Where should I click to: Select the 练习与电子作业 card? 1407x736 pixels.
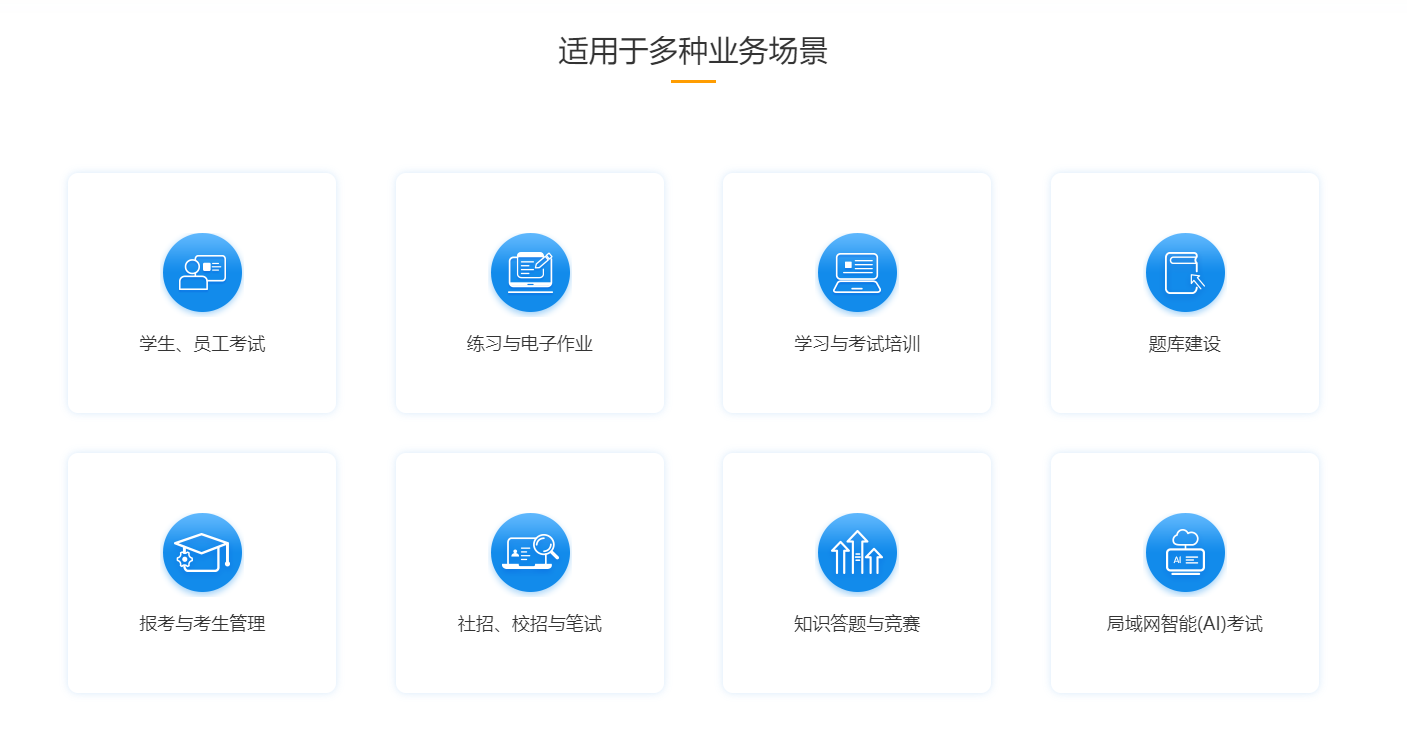[530, 293]
